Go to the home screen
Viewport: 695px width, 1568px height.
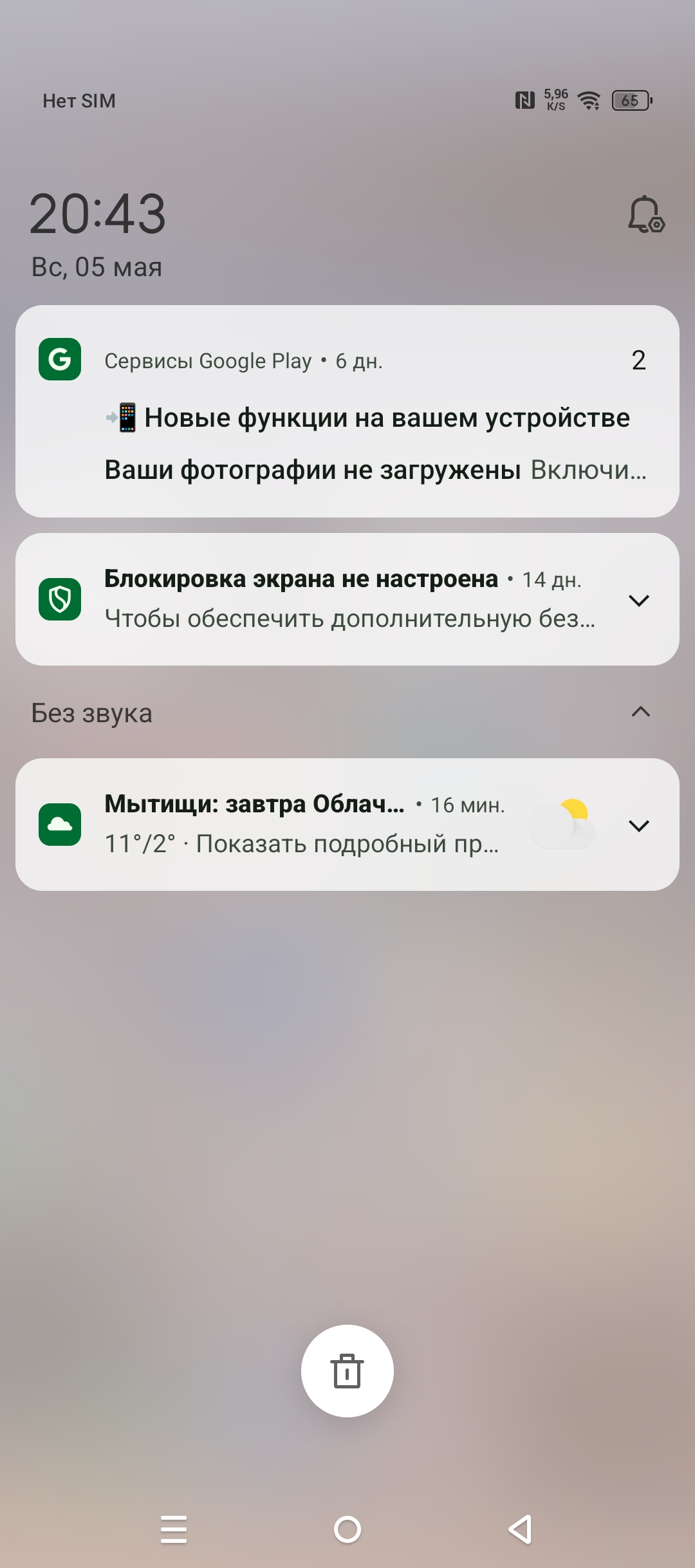[x=347, y=1529]
